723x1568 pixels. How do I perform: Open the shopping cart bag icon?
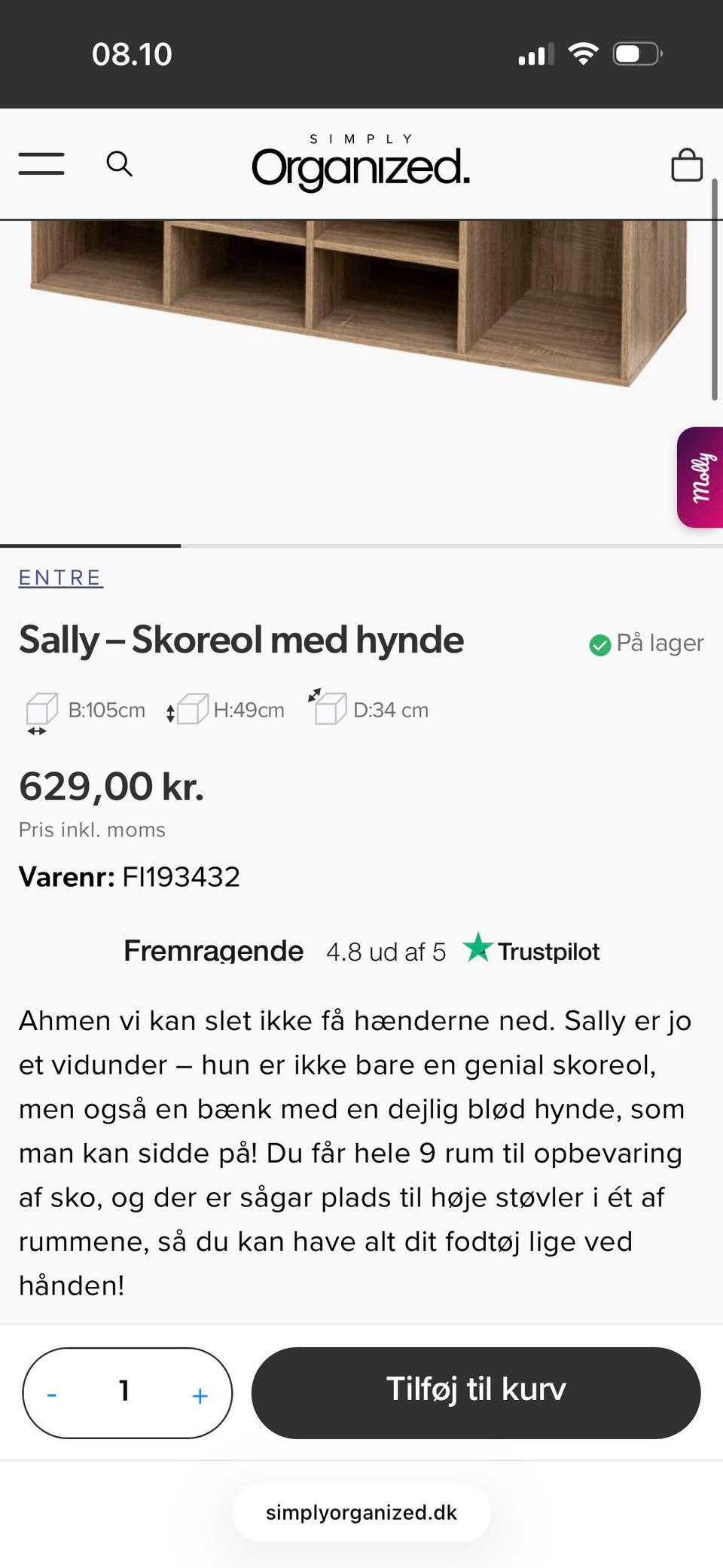686,164
